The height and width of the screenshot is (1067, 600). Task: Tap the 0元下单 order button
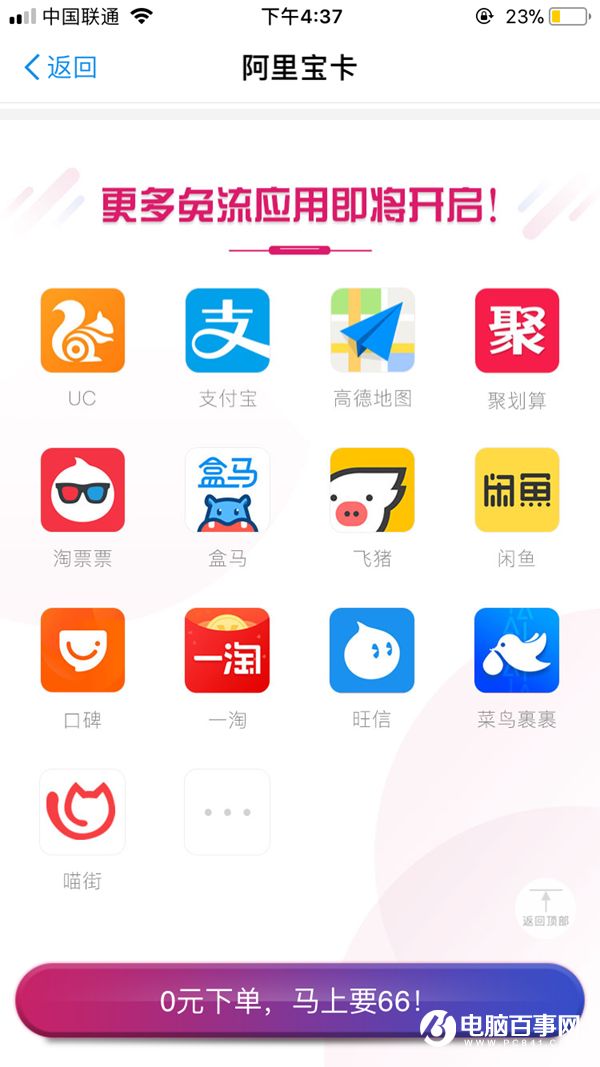click(298, 1000)
